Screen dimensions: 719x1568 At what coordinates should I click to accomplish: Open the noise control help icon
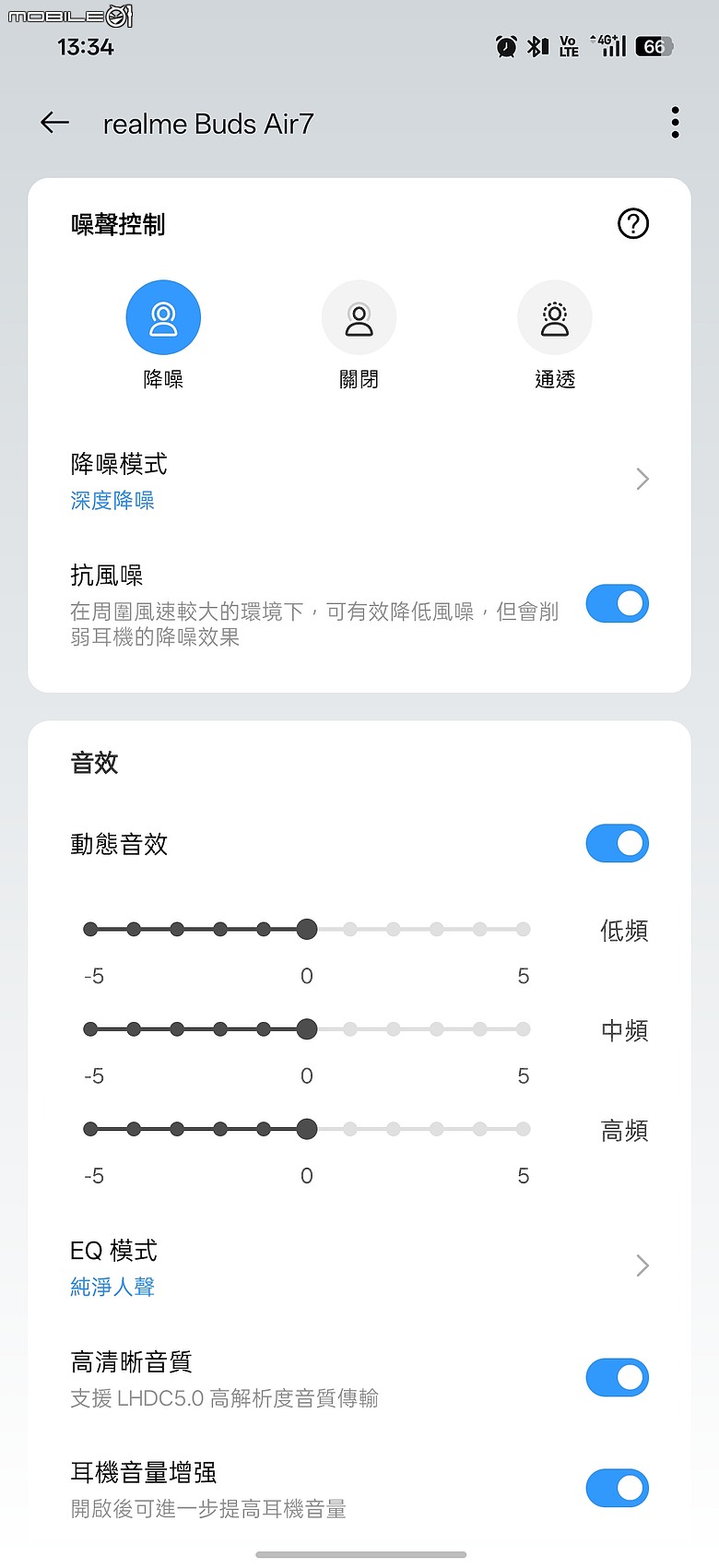(x=632, y=224)
